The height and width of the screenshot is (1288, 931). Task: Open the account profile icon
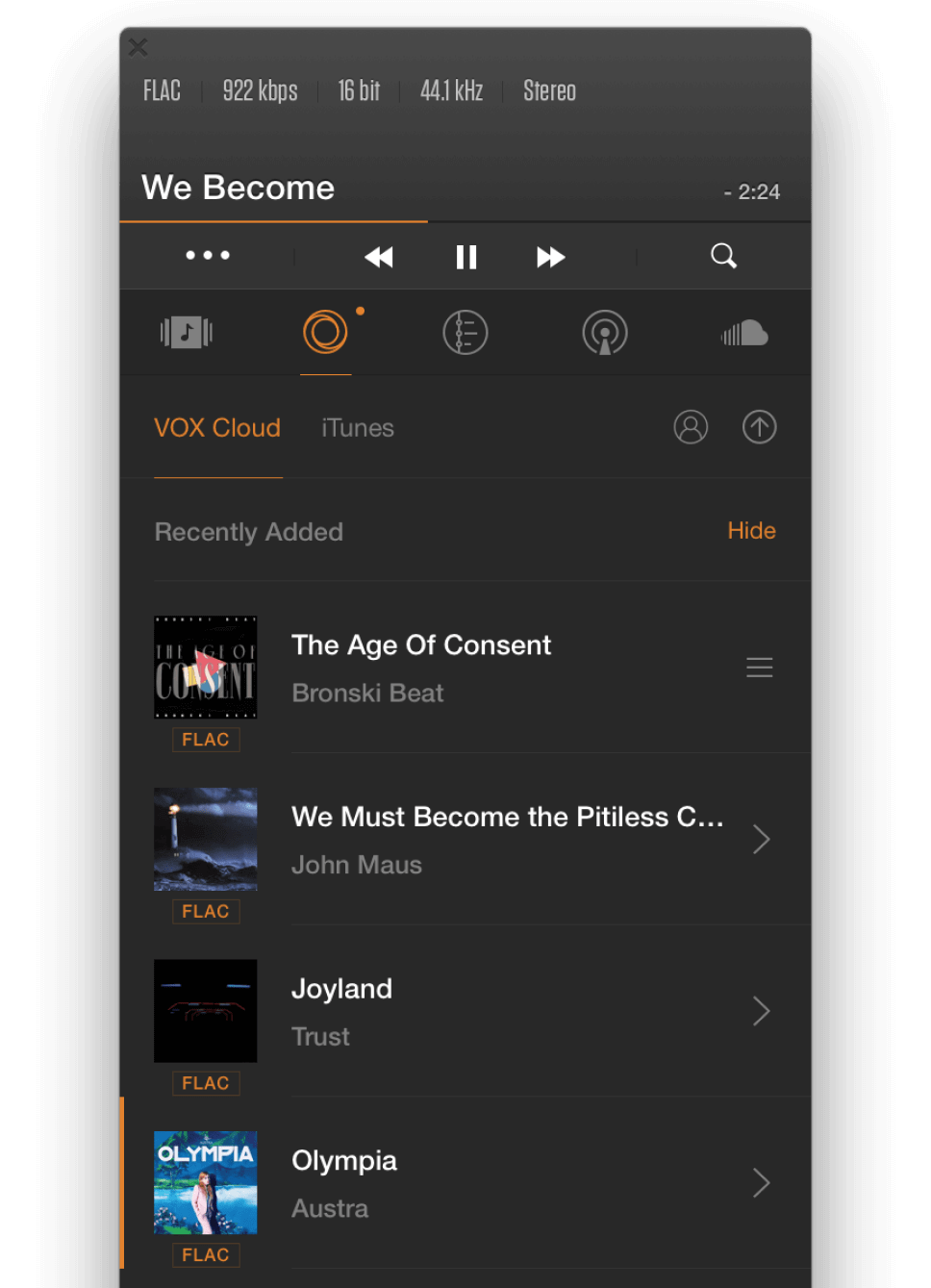pos(691,426)
